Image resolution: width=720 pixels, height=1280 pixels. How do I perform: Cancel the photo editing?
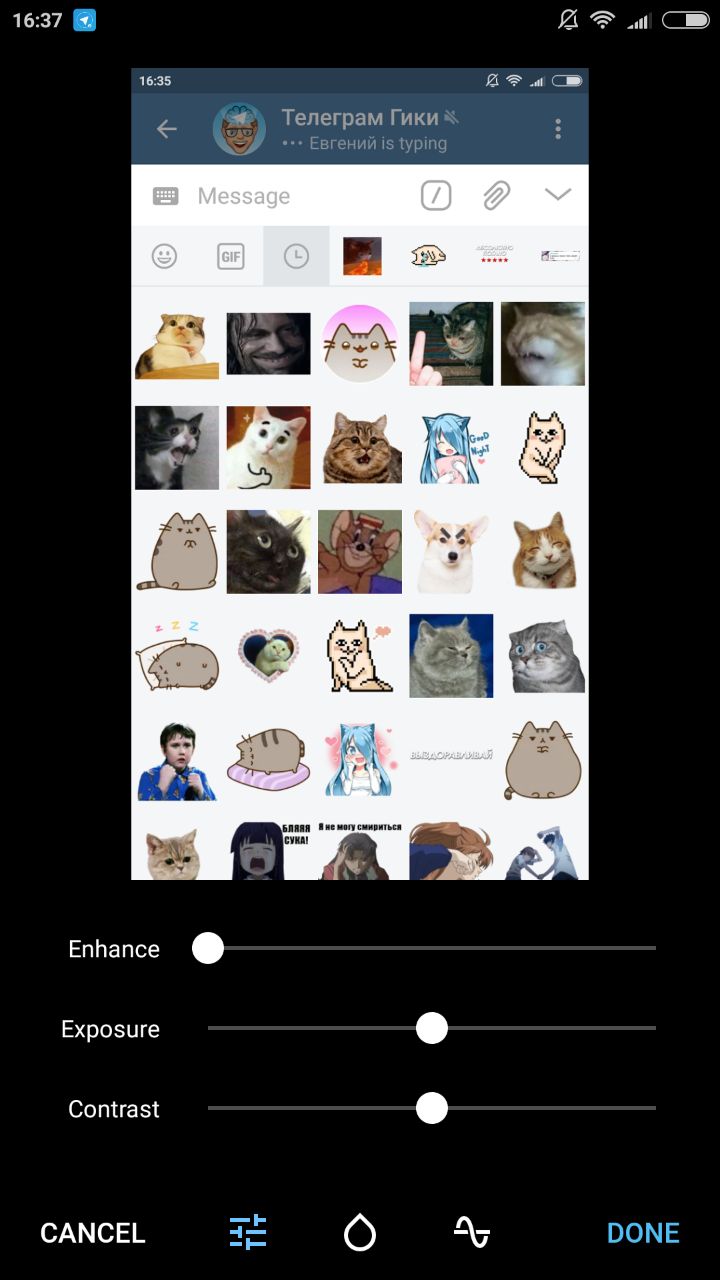(92, 1233)
